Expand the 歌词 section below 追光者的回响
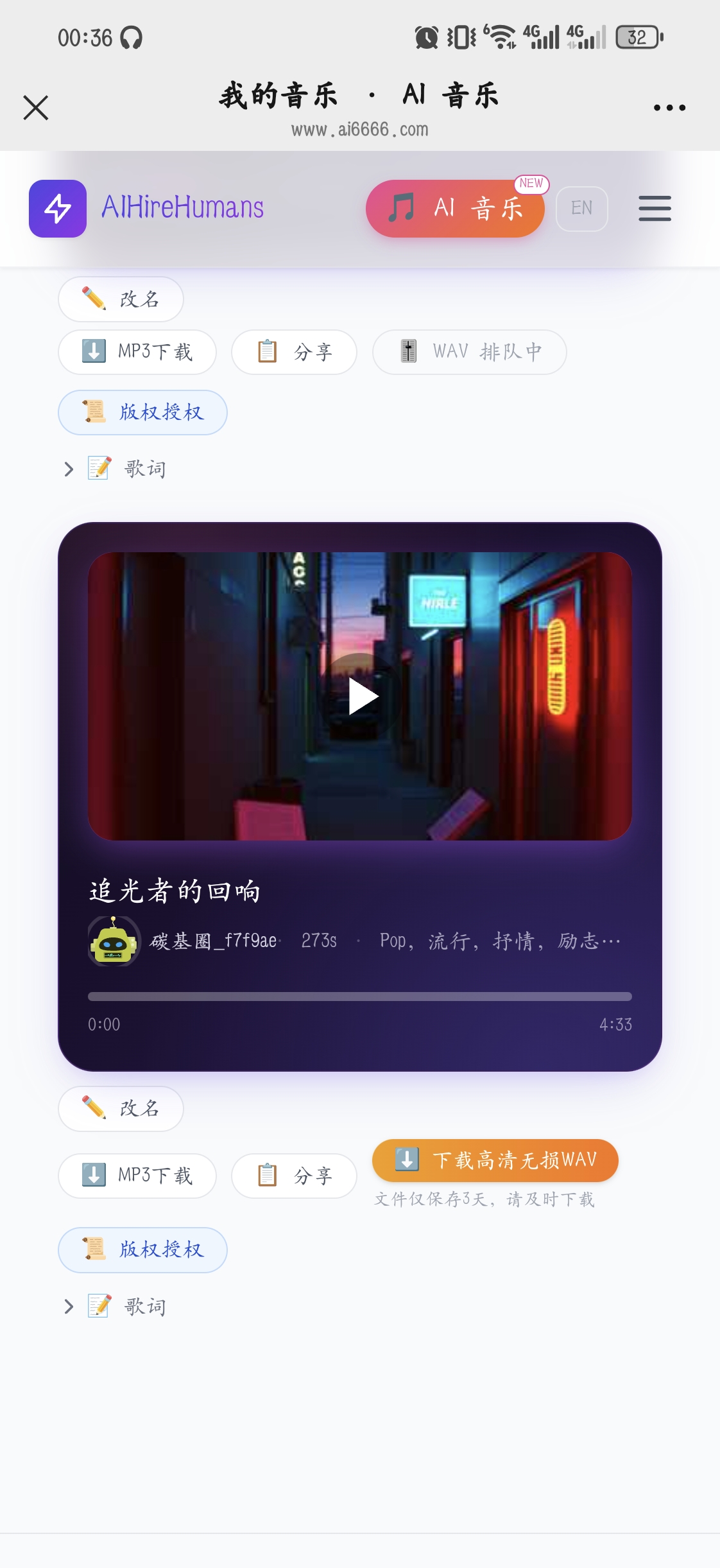720x1568 pixels. pyautogui.click(x=116, y=1307)
